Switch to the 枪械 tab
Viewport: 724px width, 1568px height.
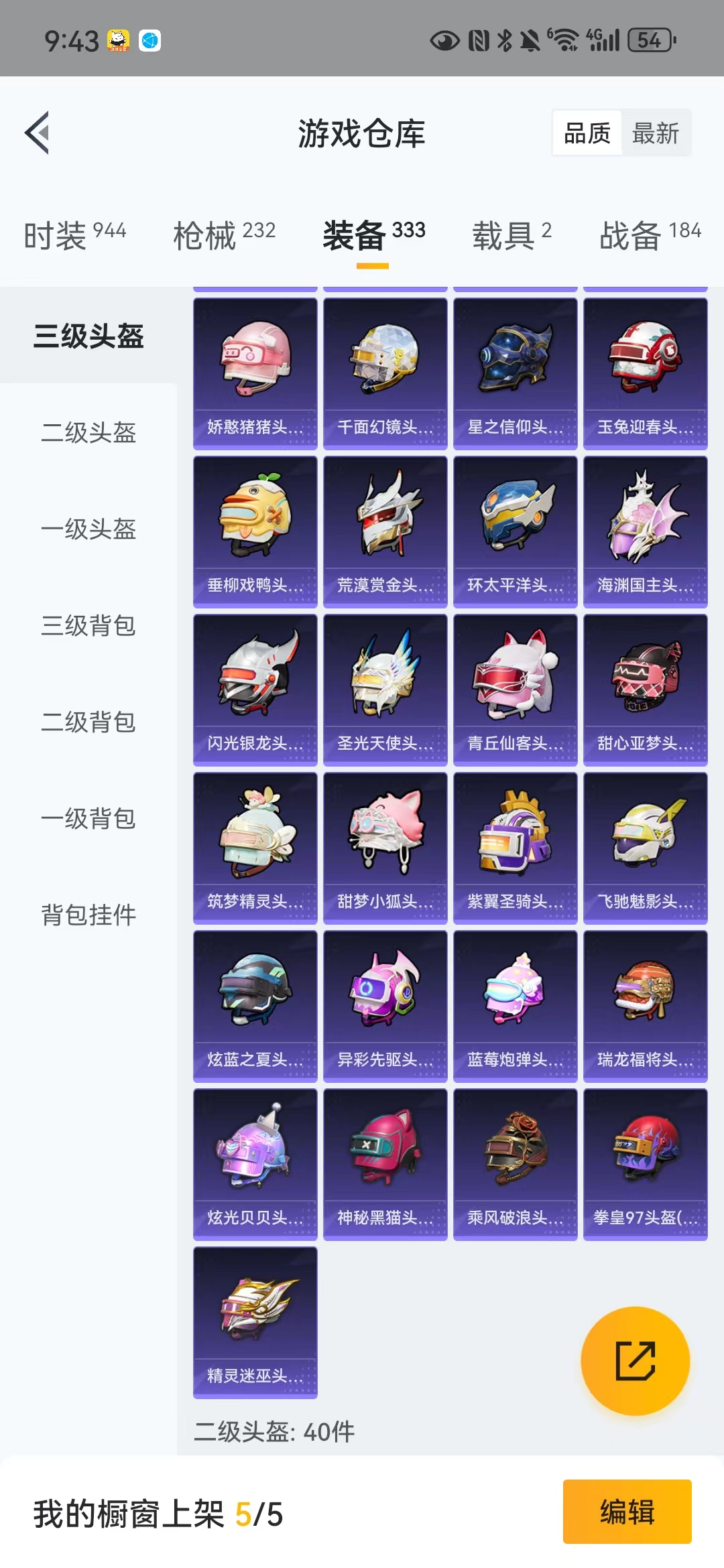224,235
